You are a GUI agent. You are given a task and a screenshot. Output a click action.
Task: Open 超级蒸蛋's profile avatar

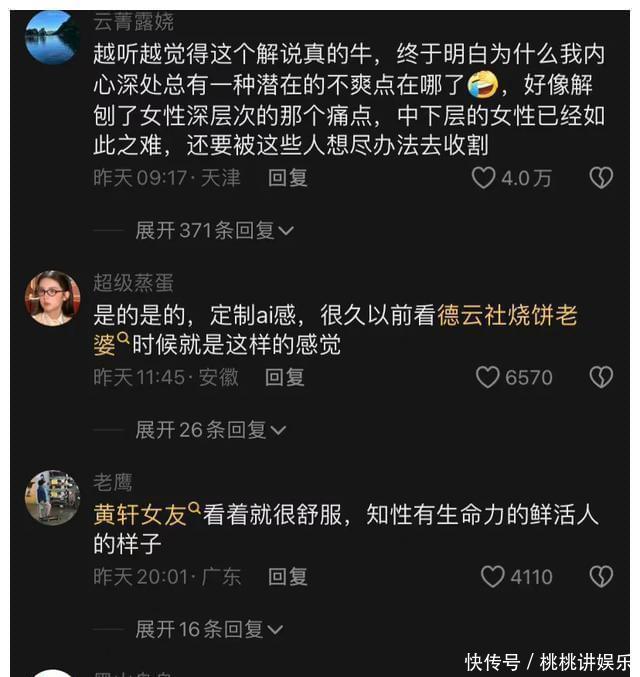52,298
